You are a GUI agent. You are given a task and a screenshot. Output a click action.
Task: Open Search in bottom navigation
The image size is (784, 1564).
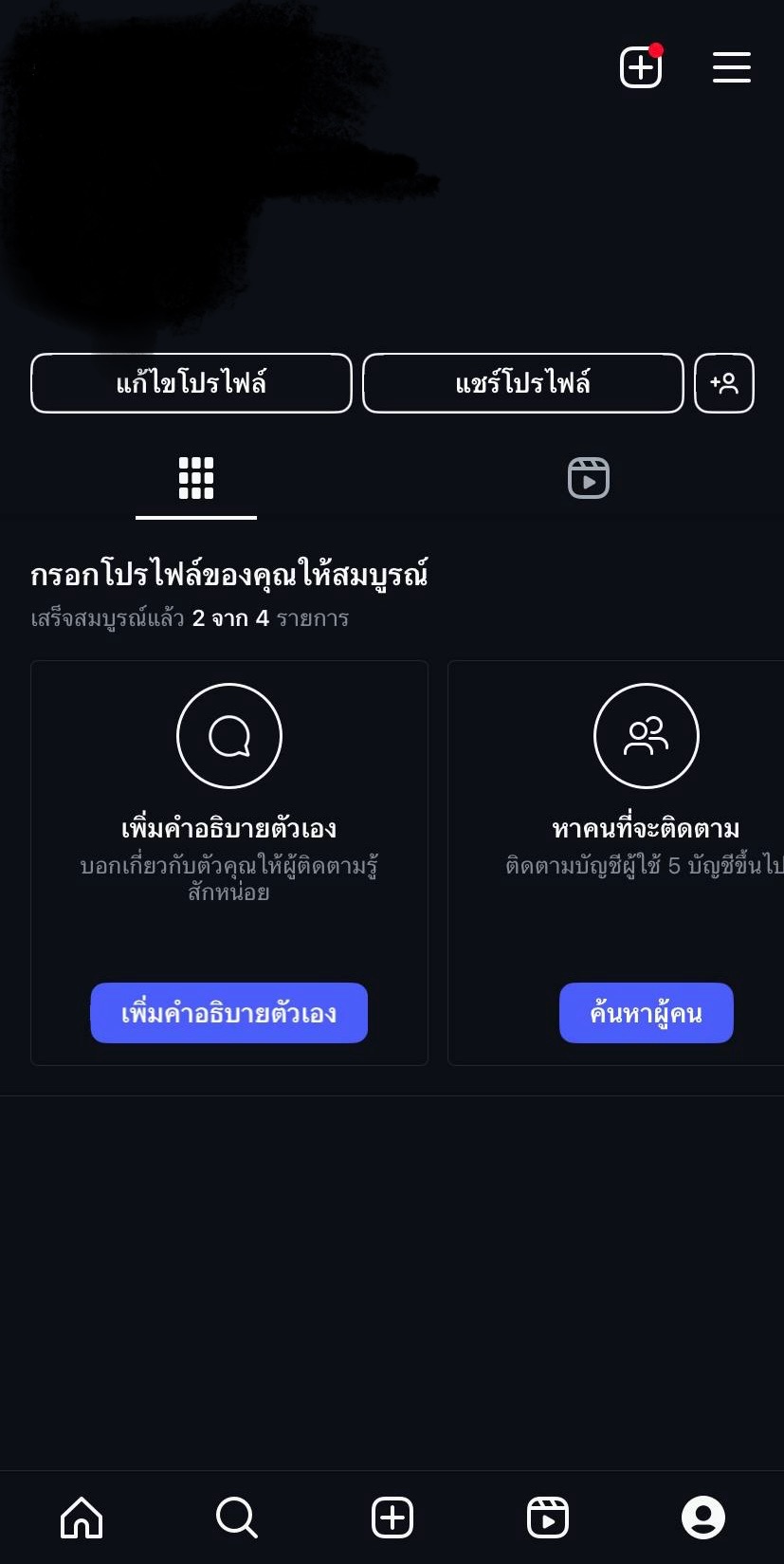tap(237, 1518)
